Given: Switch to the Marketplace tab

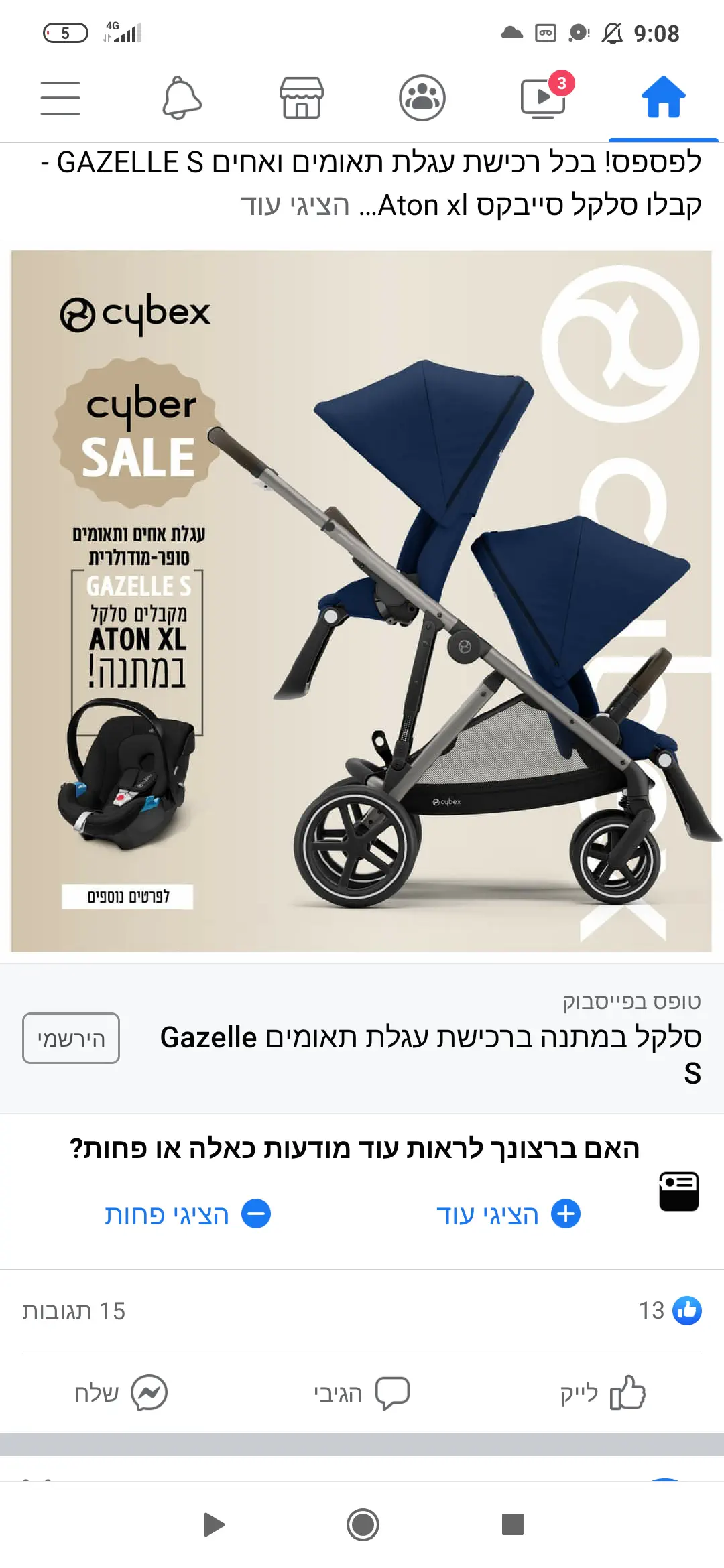Looking at the screenshot, I should point(302,98).
